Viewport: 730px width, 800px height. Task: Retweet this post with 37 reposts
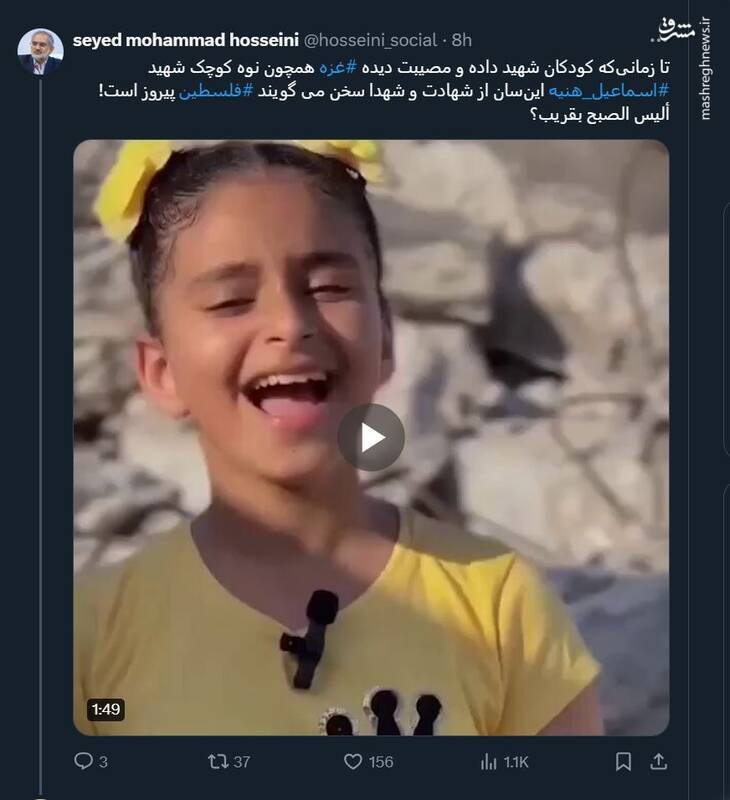pos(217,762)
